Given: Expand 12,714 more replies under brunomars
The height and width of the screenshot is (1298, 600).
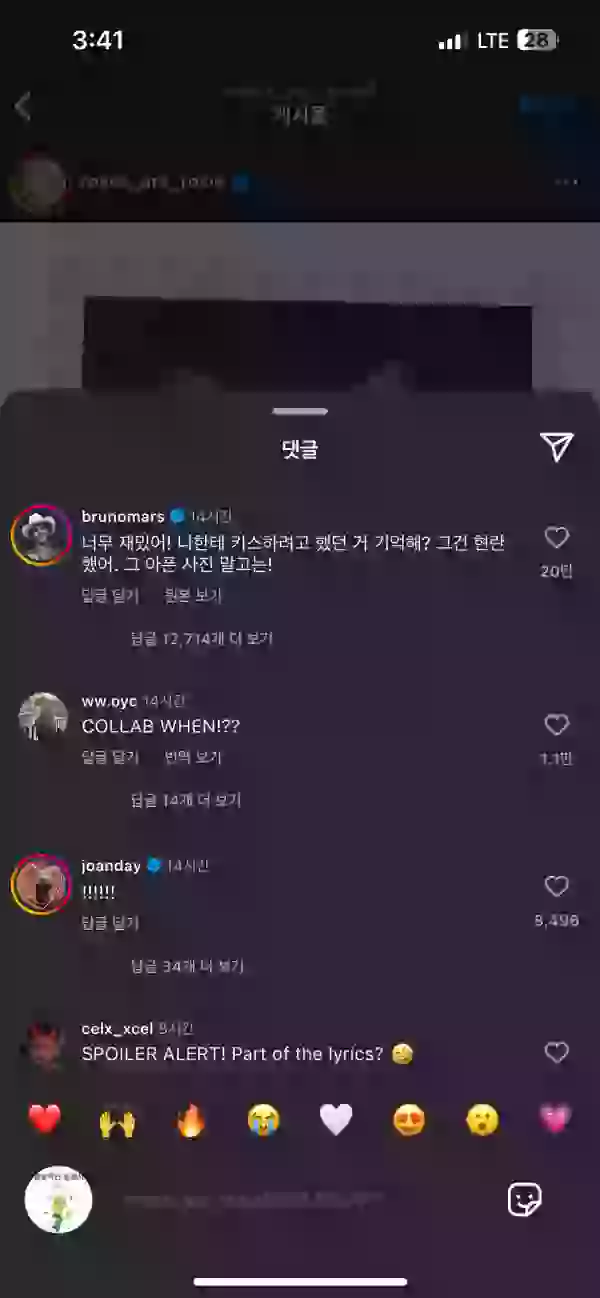Looking at the screenshot, I should 202,639.
